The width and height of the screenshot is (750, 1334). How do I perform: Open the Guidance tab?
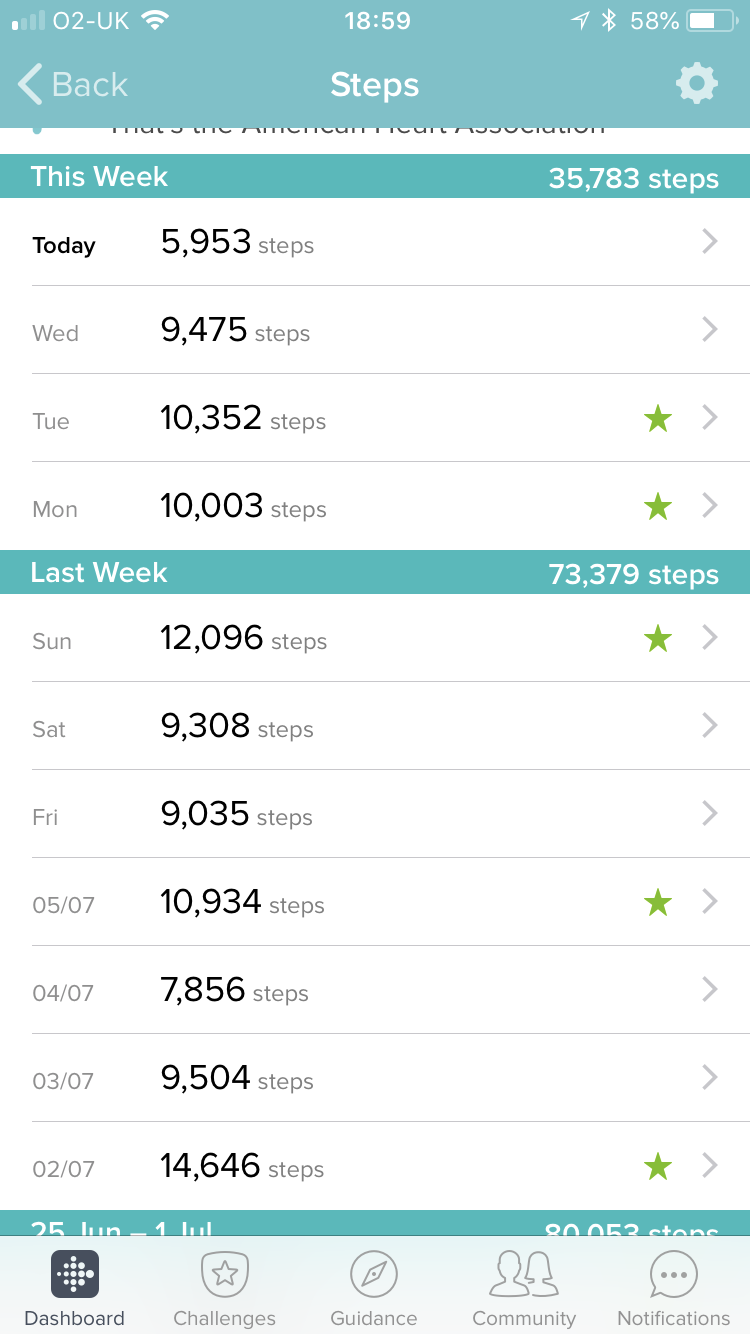click(374, 1288)
